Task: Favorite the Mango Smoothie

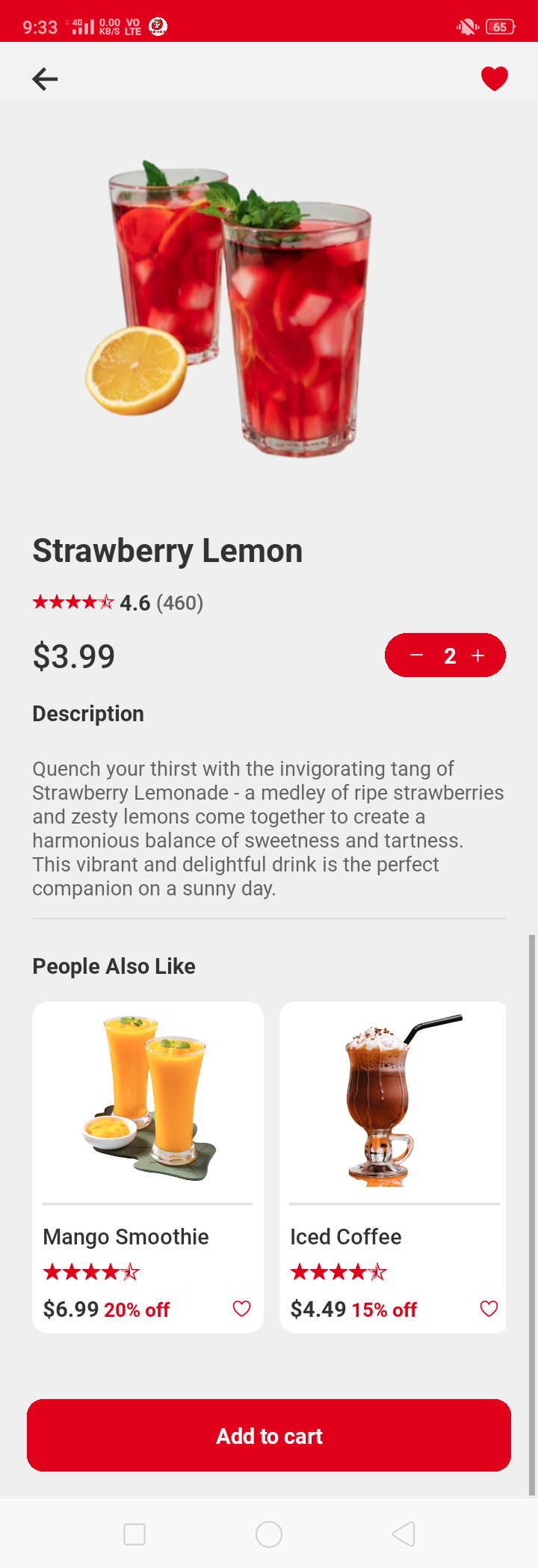Action: pos(241,1309)
